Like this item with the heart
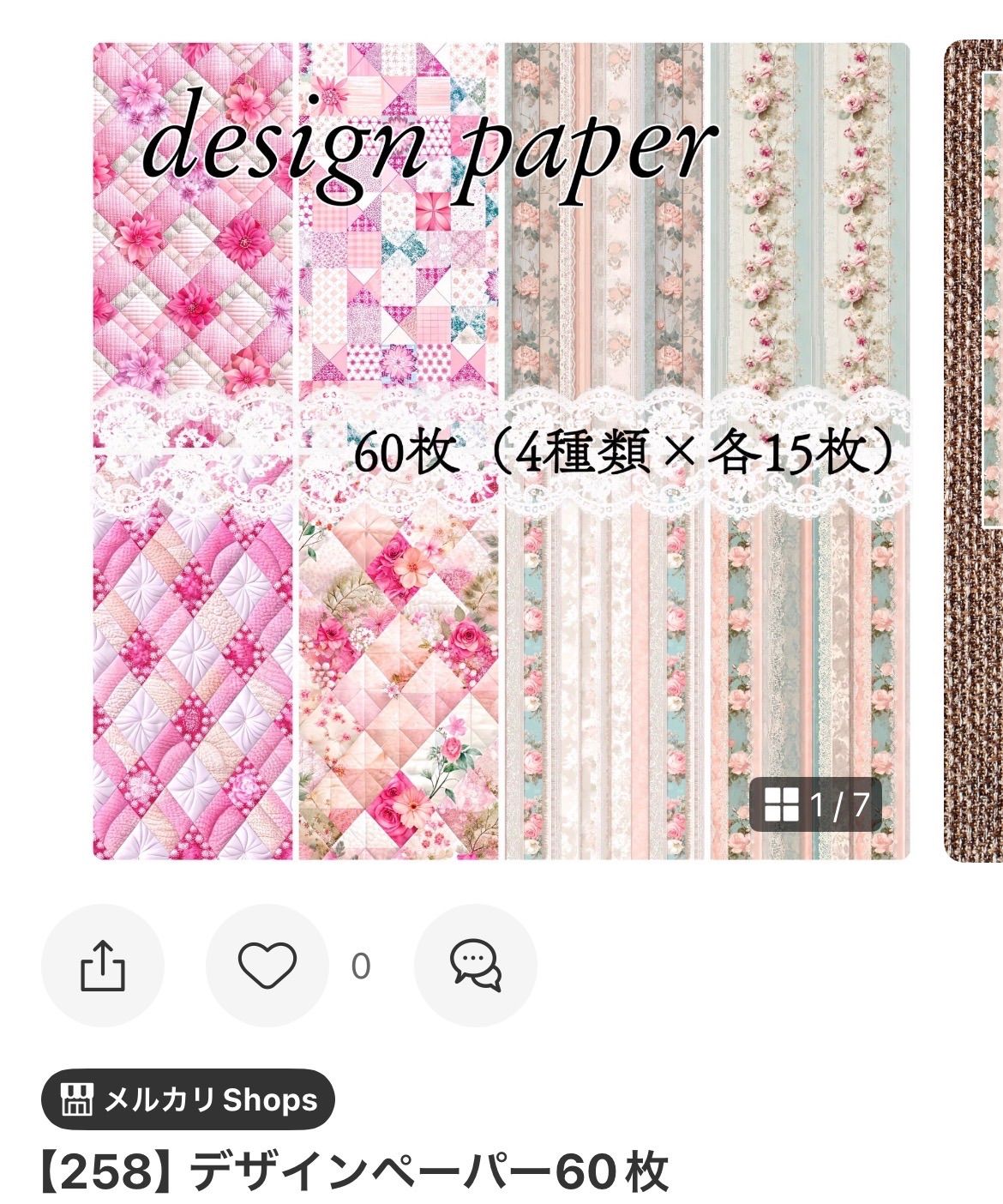The width and height of the screenshot is (1003, 1204). tap(267, 966)
